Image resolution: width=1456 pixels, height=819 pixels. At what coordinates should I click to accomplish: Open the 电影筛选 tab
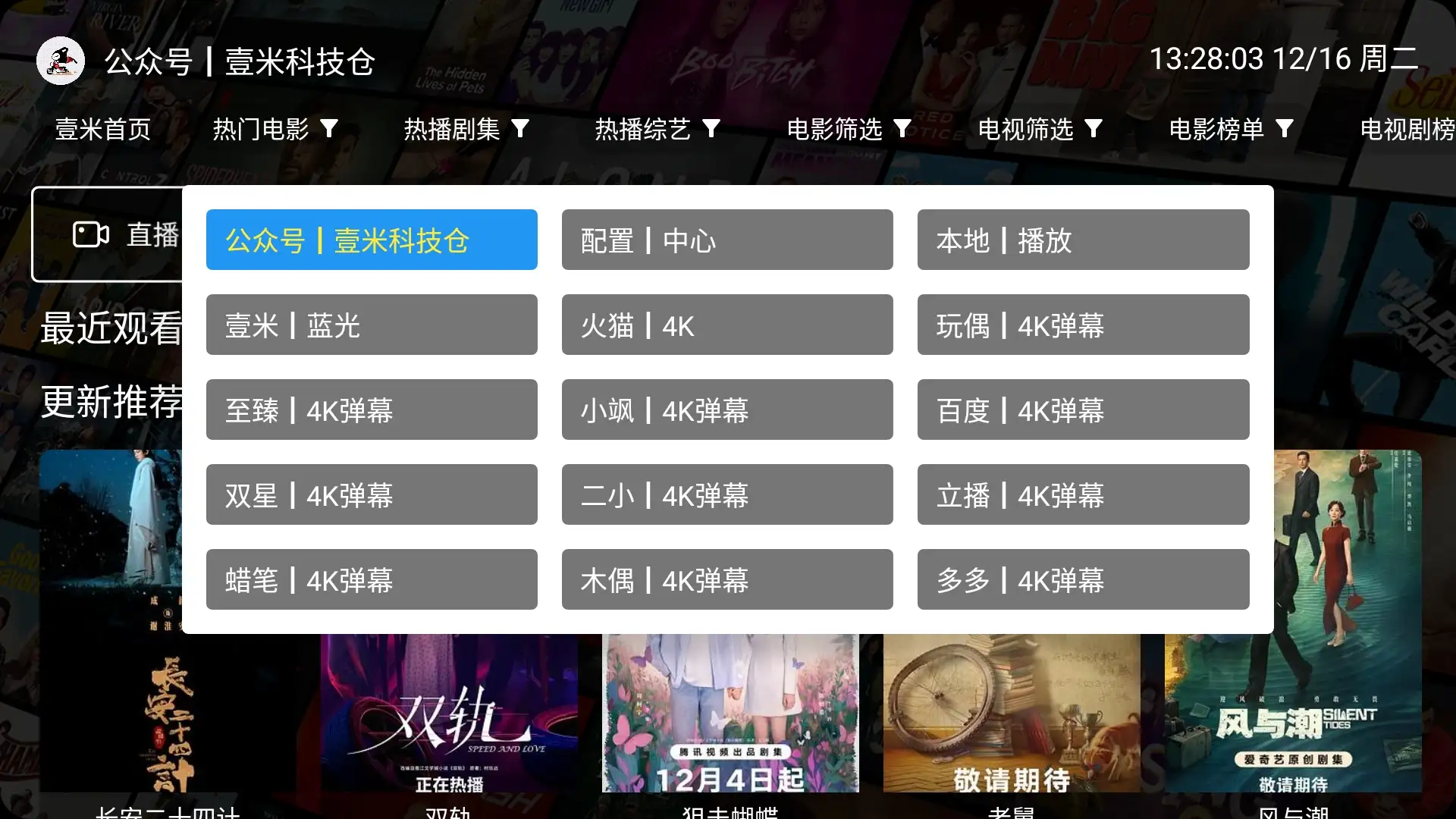coord(848,129)
